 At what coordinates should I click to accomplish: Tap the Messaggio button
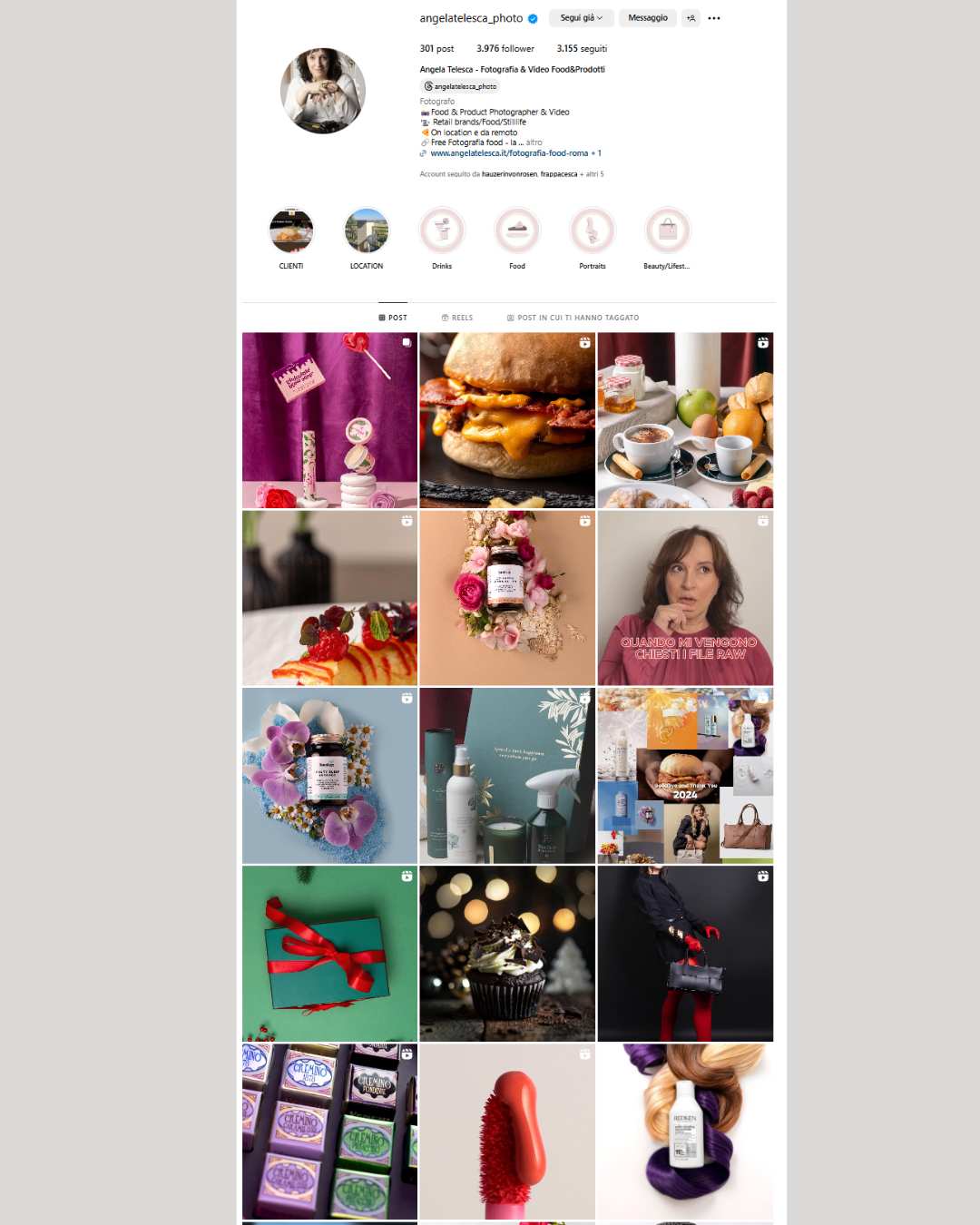click(647, 18)
